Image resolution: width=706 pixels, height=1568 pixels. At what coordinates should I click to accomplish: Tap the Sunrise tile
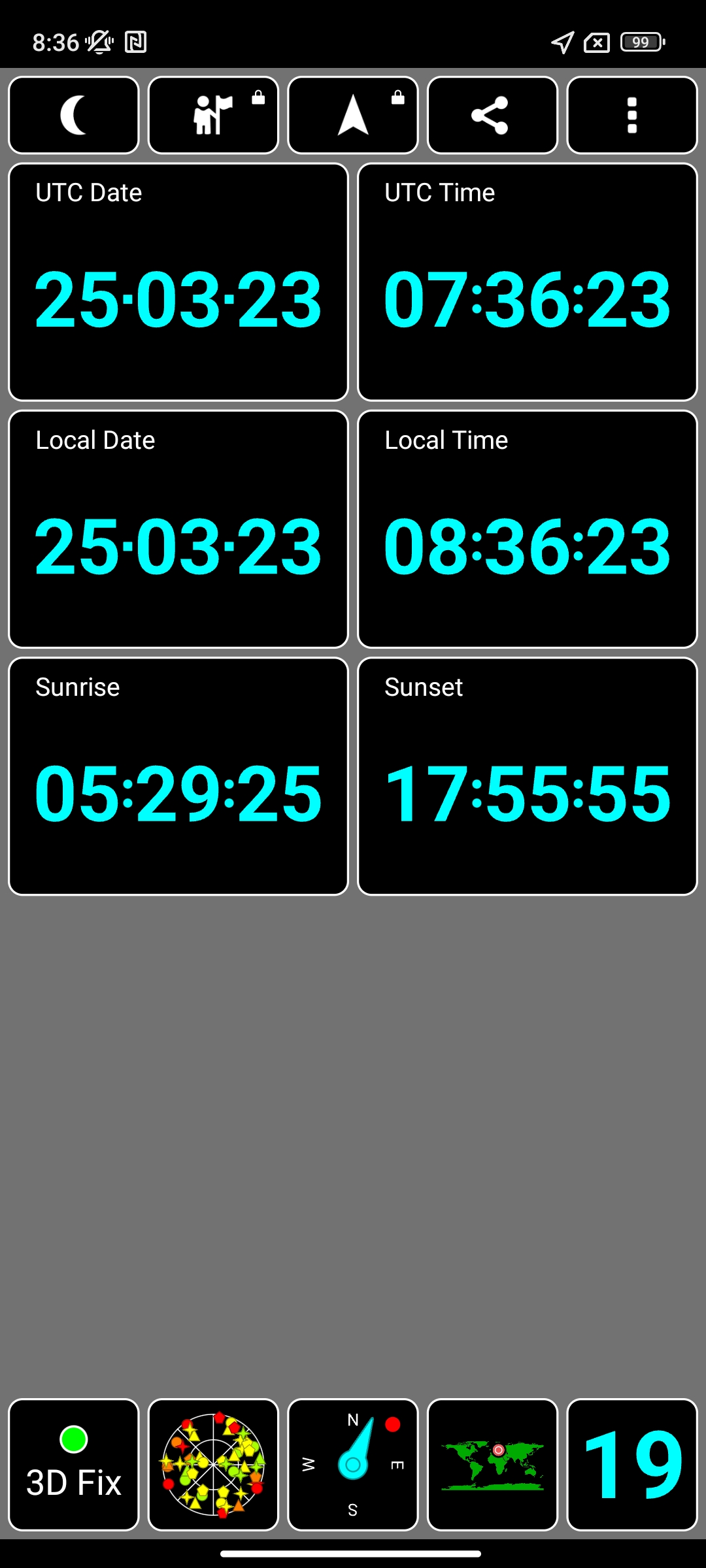pyautogui.click(x=178, y=776)
